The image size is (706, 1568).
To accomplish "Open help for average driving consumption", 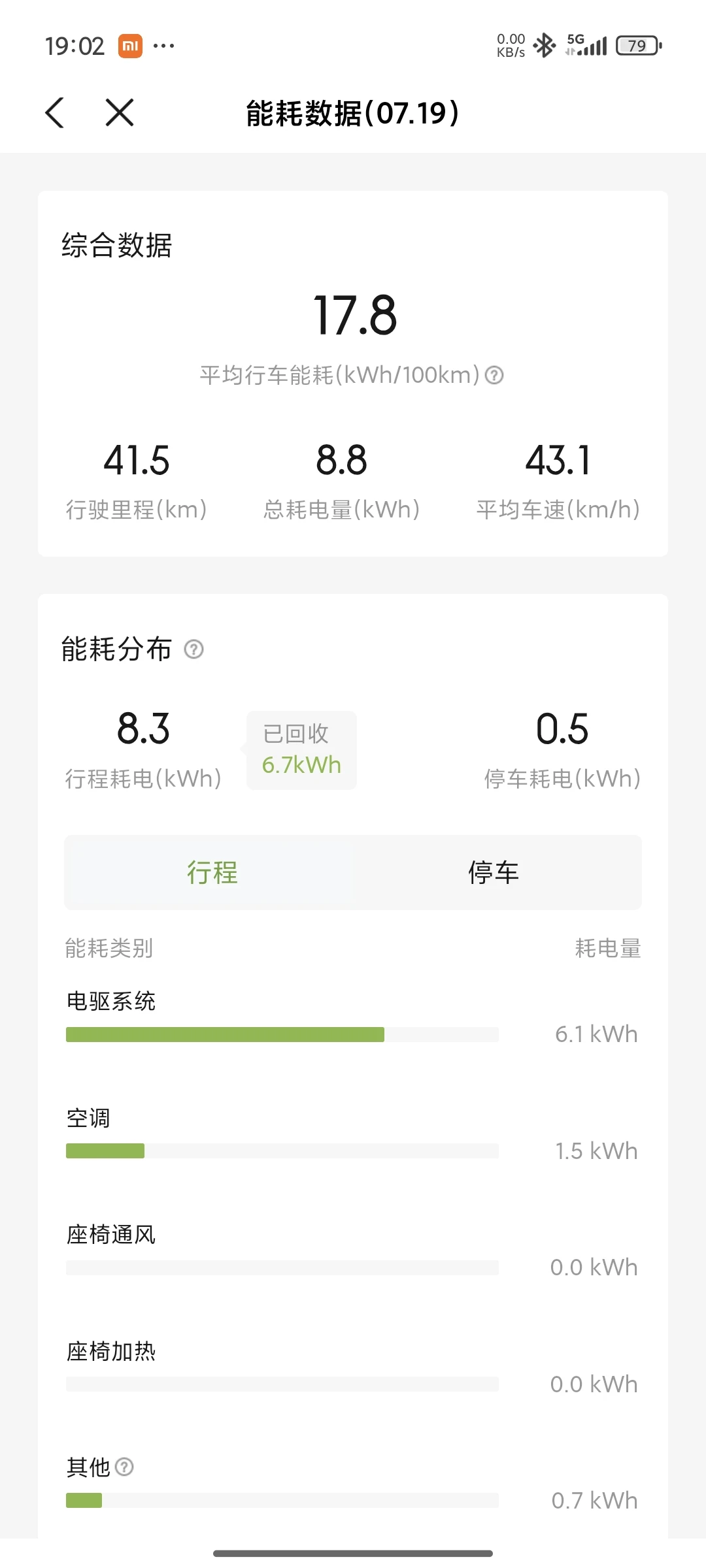I will pyautogui.click(x=495, y=375).
